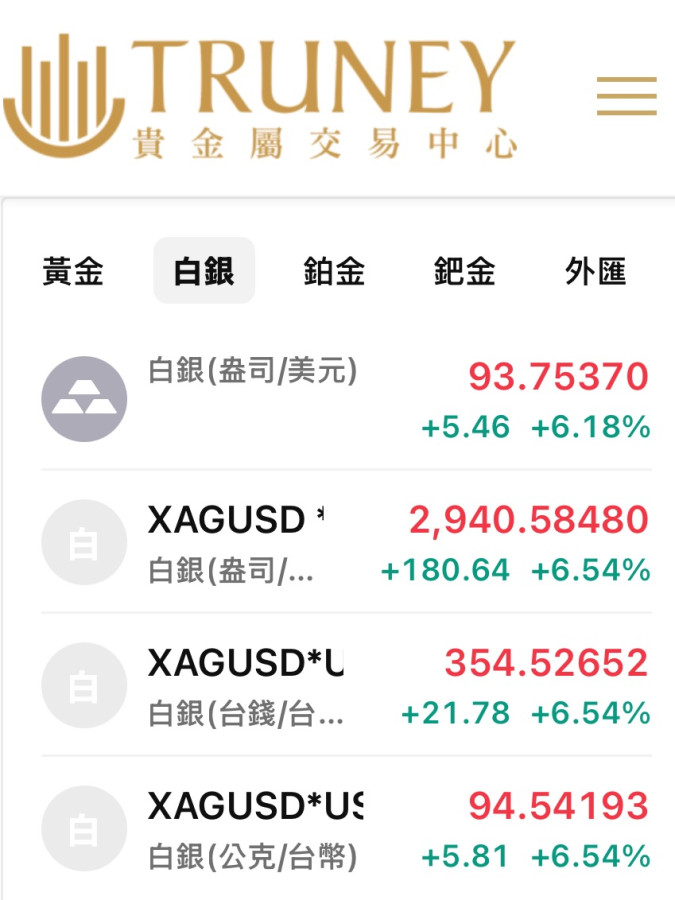Image resolution: width=675 pixels, height=900 pixels.
Task: Open the XAGUSD row priced 2,940.58480
Action: click(x=346, y=543)
